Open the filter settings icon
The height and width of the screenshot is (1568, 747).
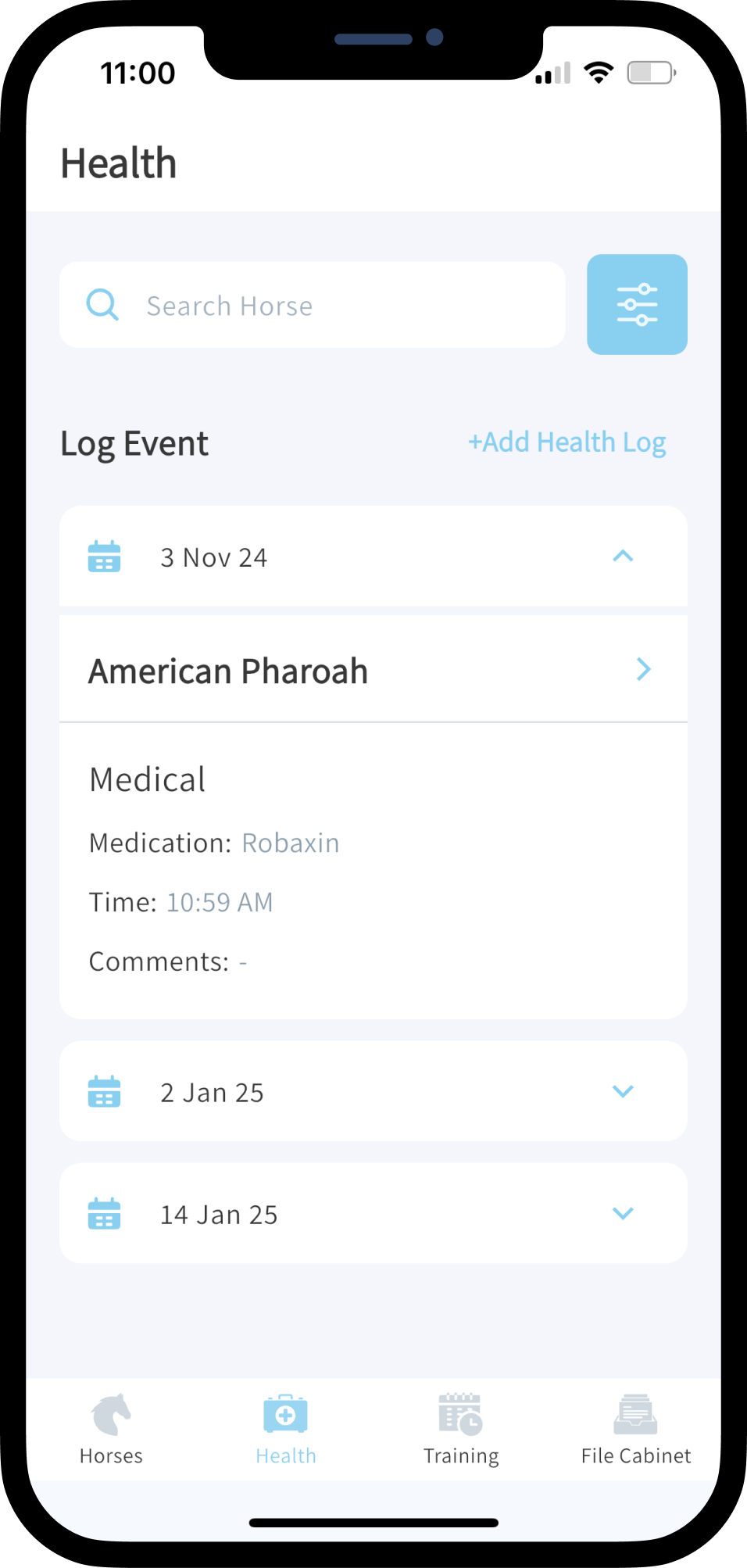click(637, 304)
